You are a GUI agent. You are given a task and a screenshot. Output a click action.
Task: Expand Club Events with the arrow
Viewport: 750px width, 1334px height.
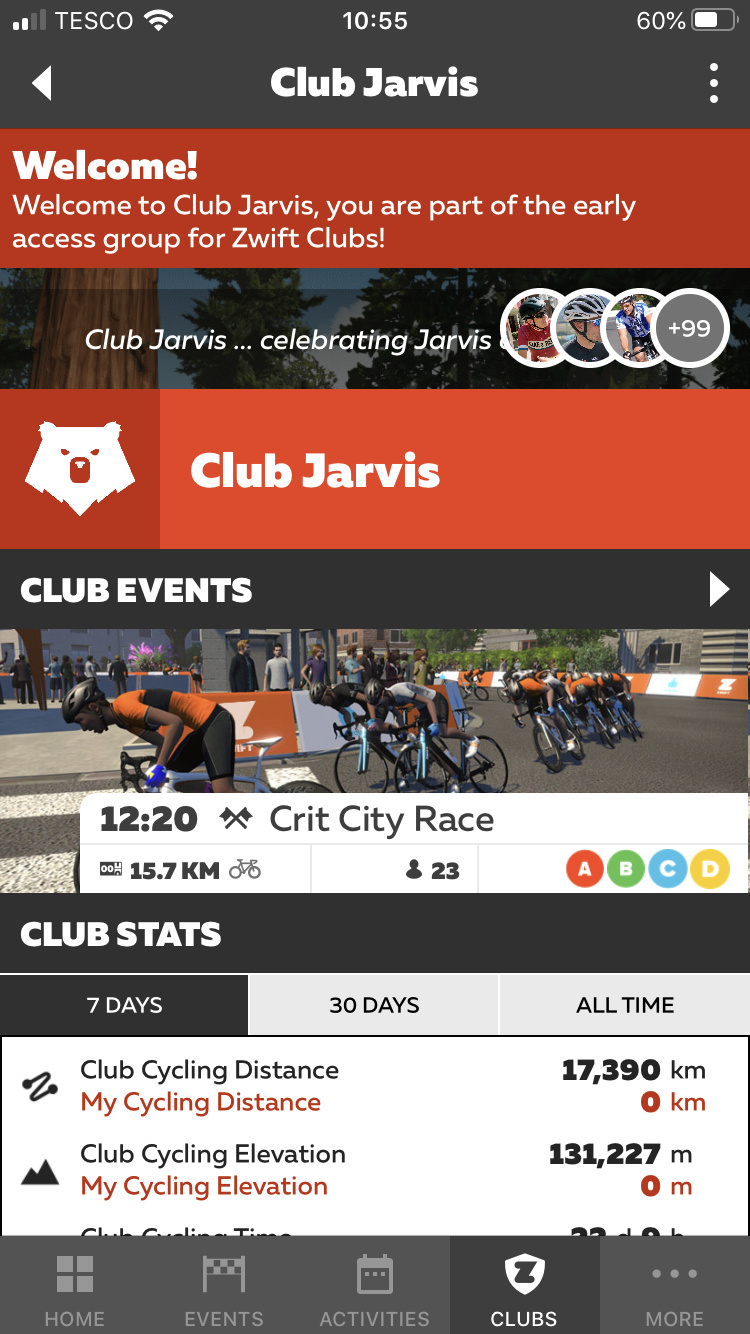click(718, 590)
